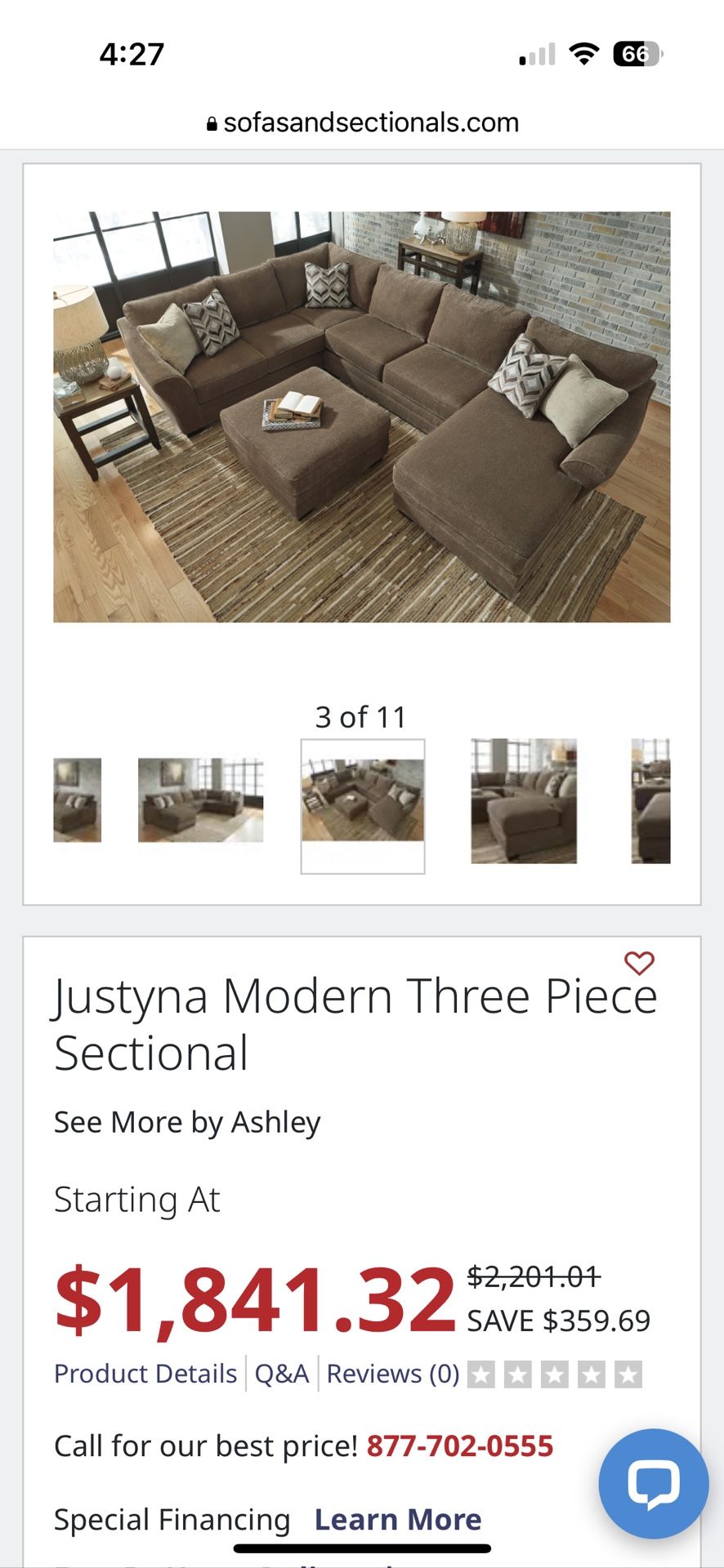
Task: Add the sectional to favorites with heart icon
Action: 639,964
